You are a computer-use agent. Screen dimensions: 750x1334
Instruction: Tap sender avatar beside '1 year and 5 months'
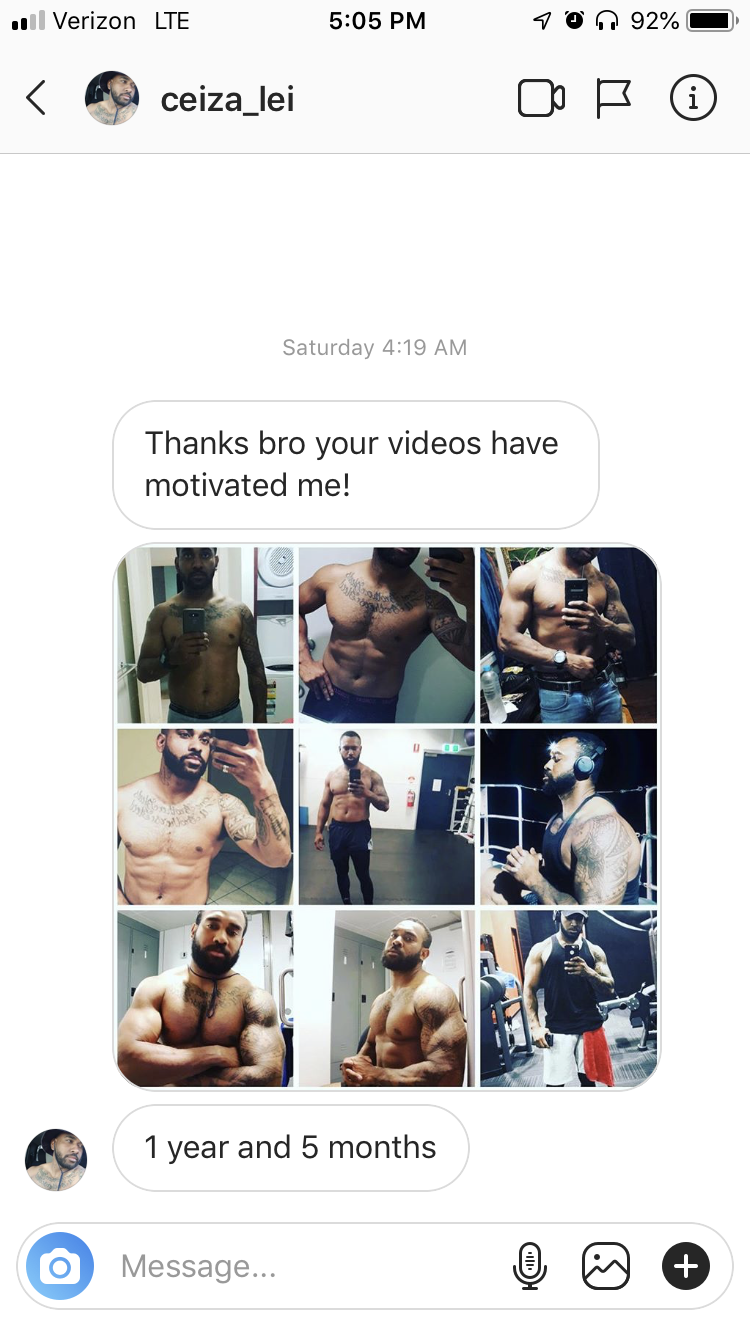56,1160
